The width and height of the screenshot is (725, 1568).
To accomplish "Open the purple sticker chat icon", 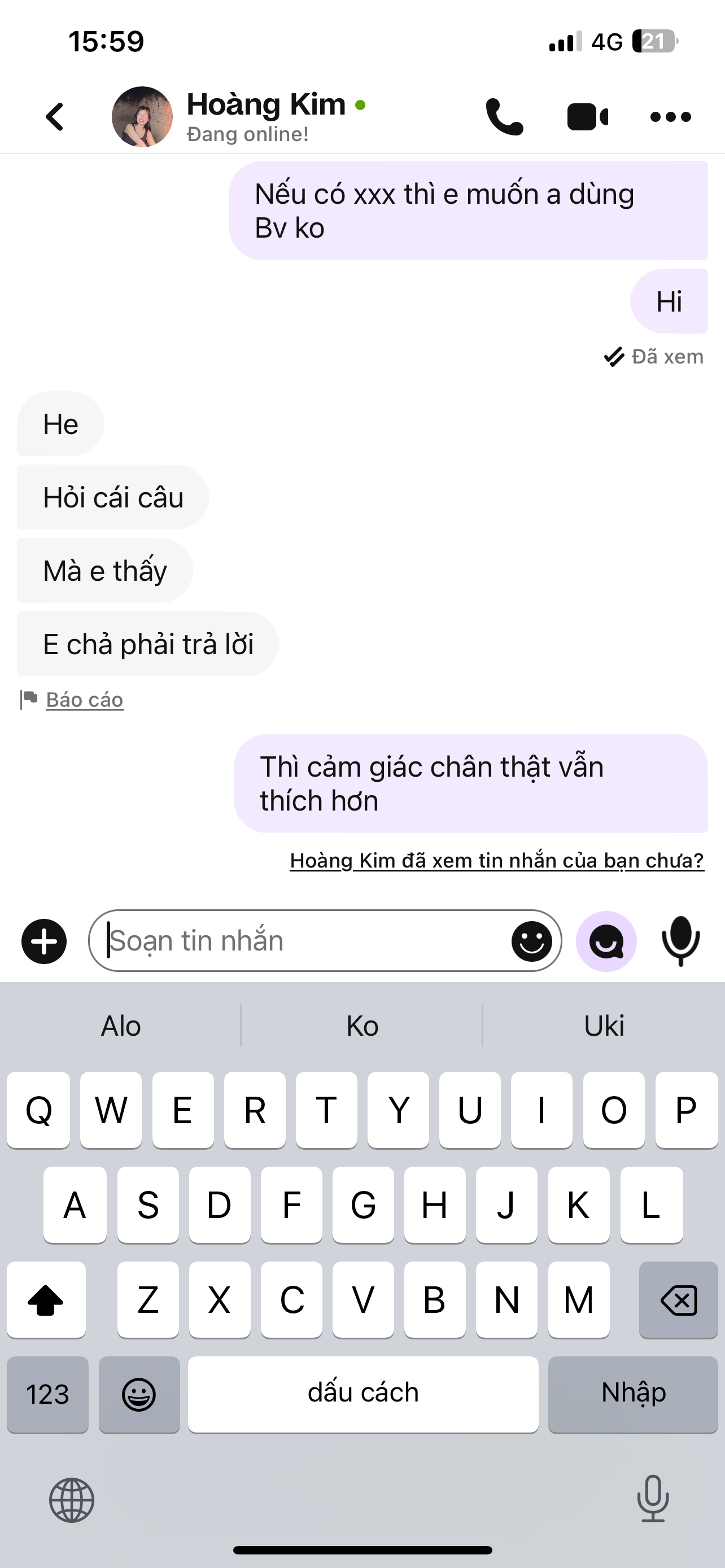I will [x=606, y=941].
